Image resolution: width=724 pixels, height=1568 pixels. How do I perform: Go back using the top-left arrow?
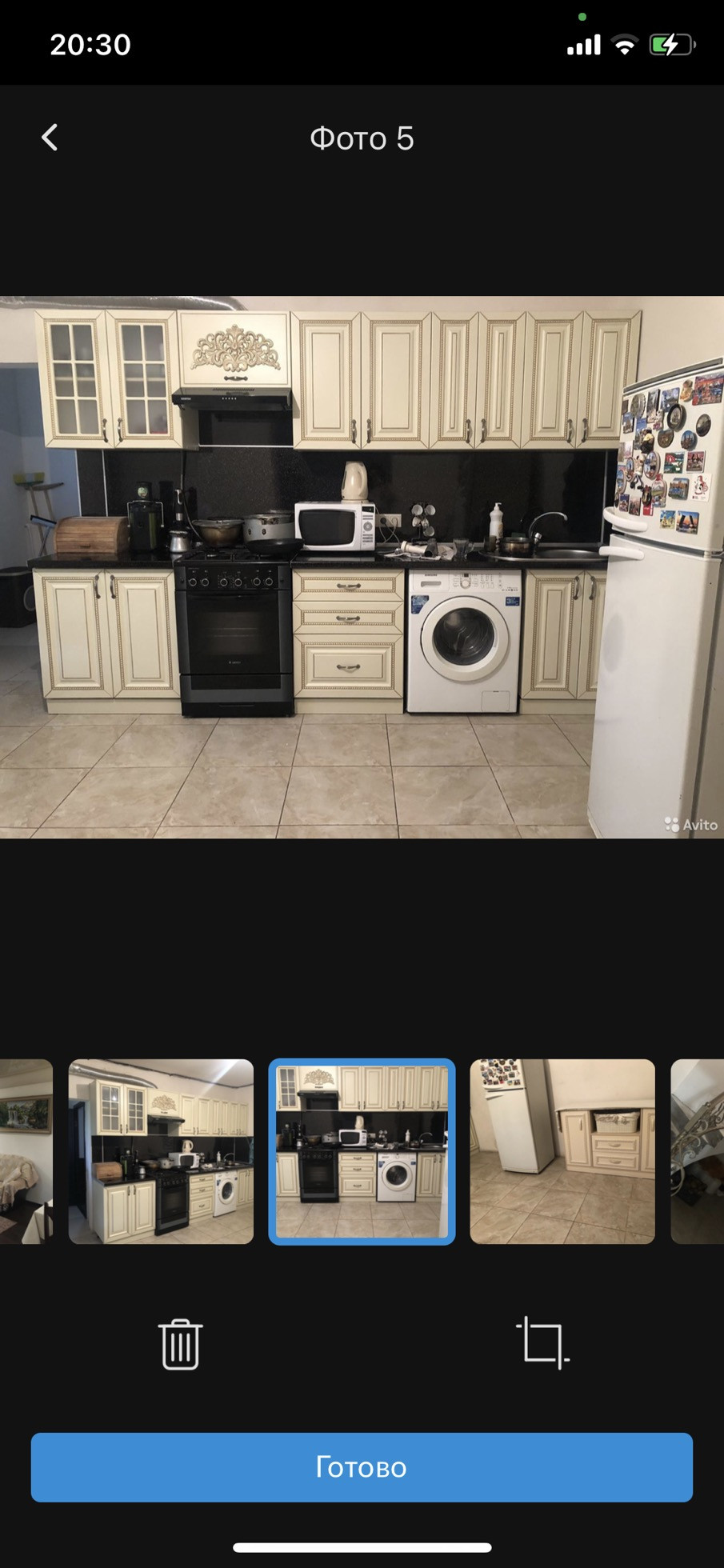click(x=50, y=138)
